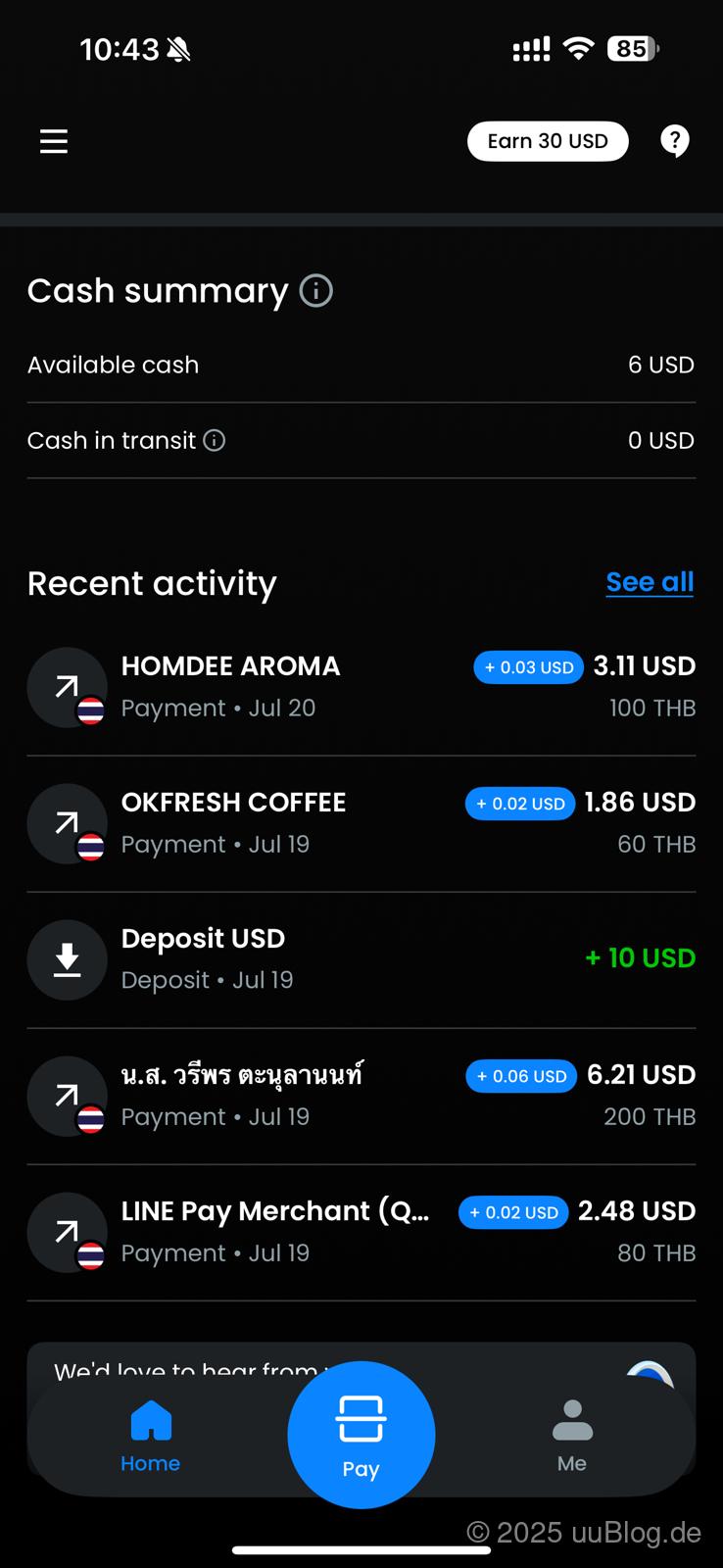Tap the Pay scan button

coord(361,1435)
